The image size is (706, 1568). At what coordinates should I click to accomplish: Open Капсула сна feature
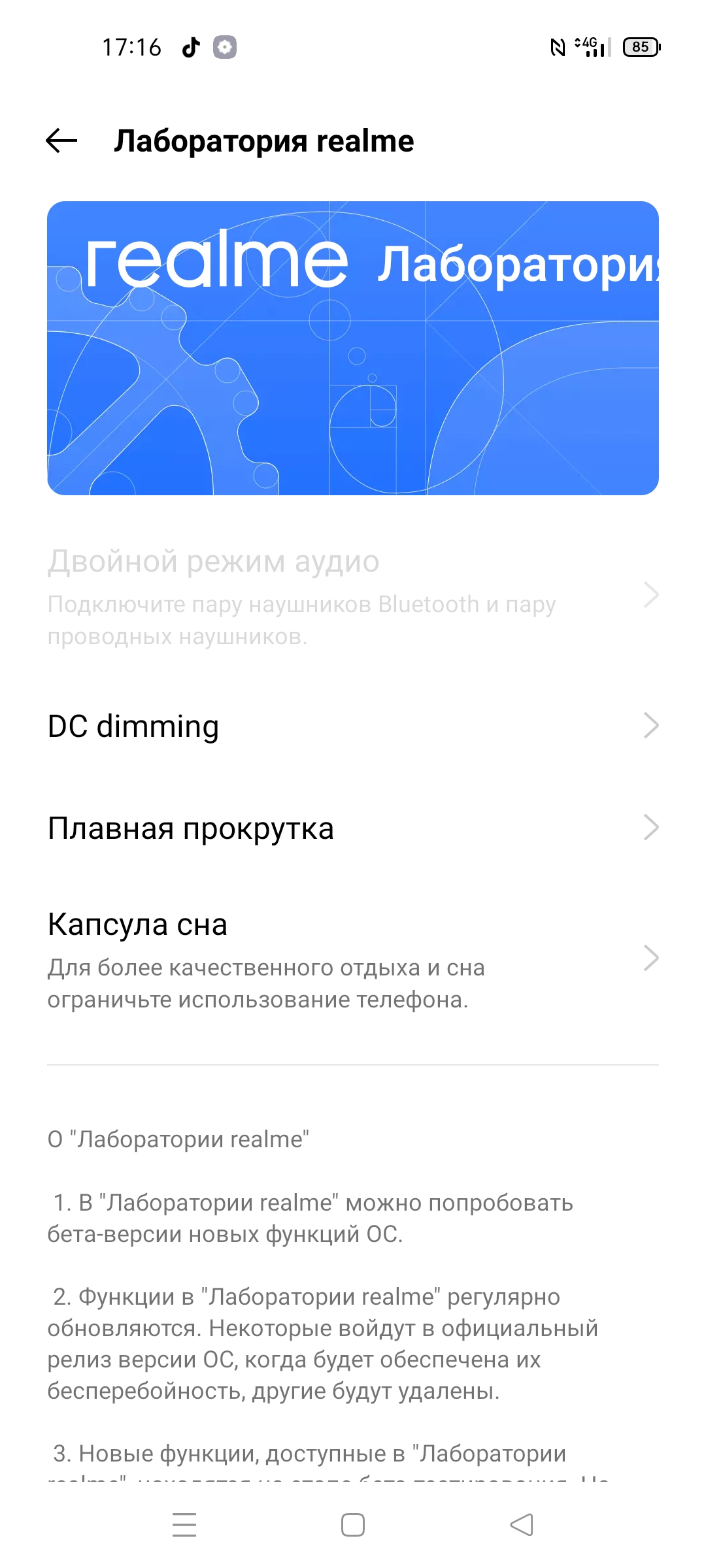353,958
